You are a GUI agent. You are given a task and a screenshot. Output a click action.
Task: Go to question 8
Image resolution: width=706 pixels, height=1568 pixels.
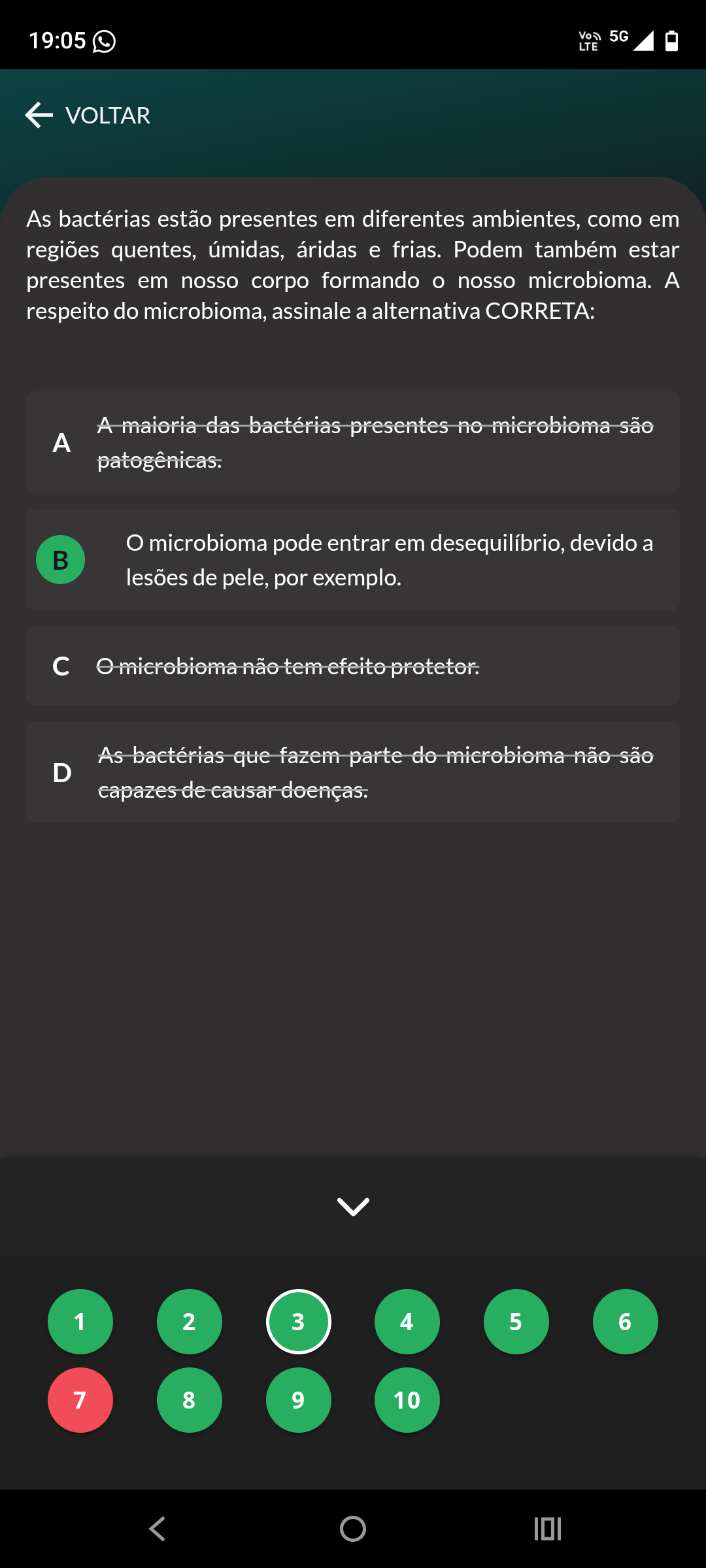(190, 1400)
